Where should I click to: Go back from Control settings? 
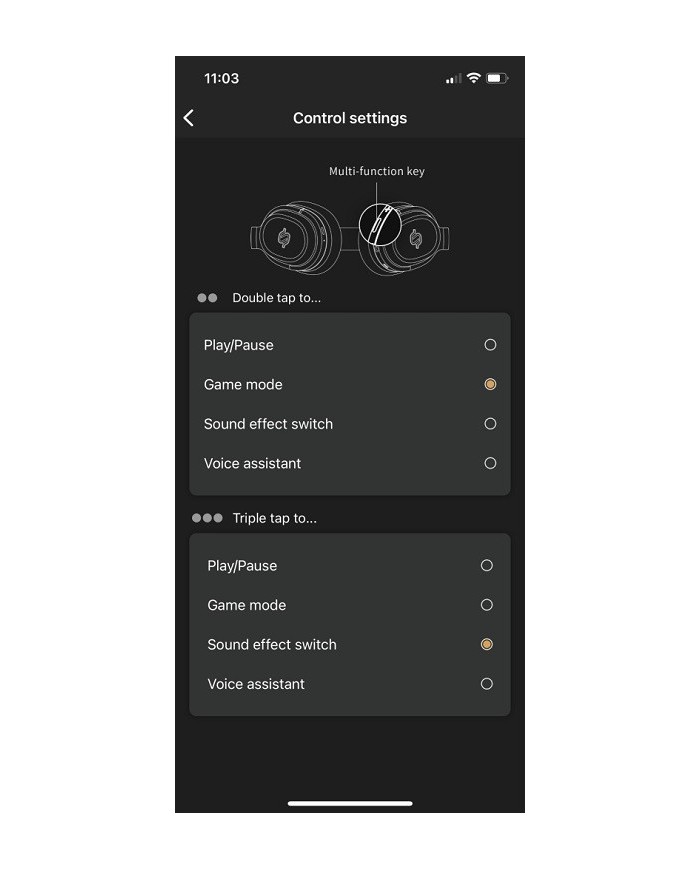coord(189,118)
